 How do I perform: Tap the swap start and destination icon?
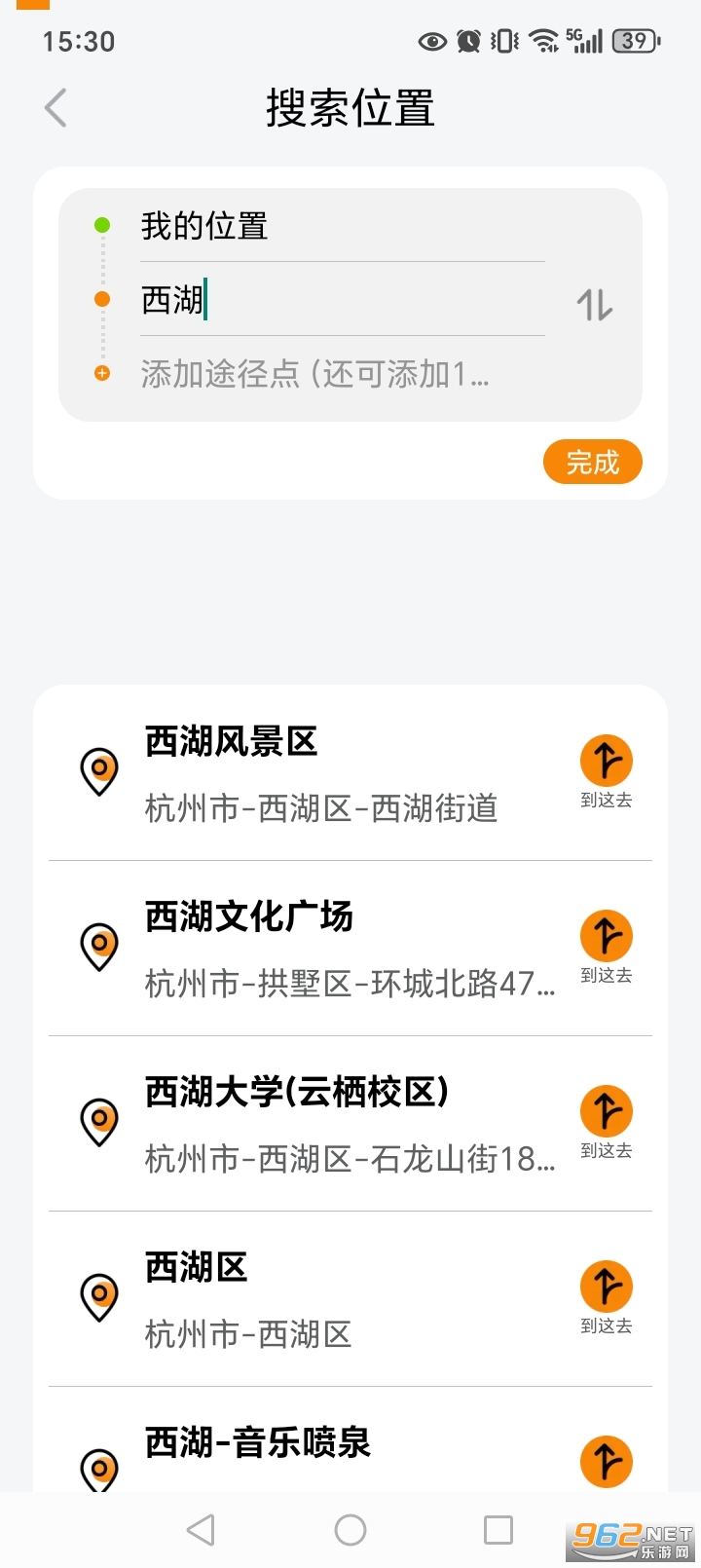597,307
